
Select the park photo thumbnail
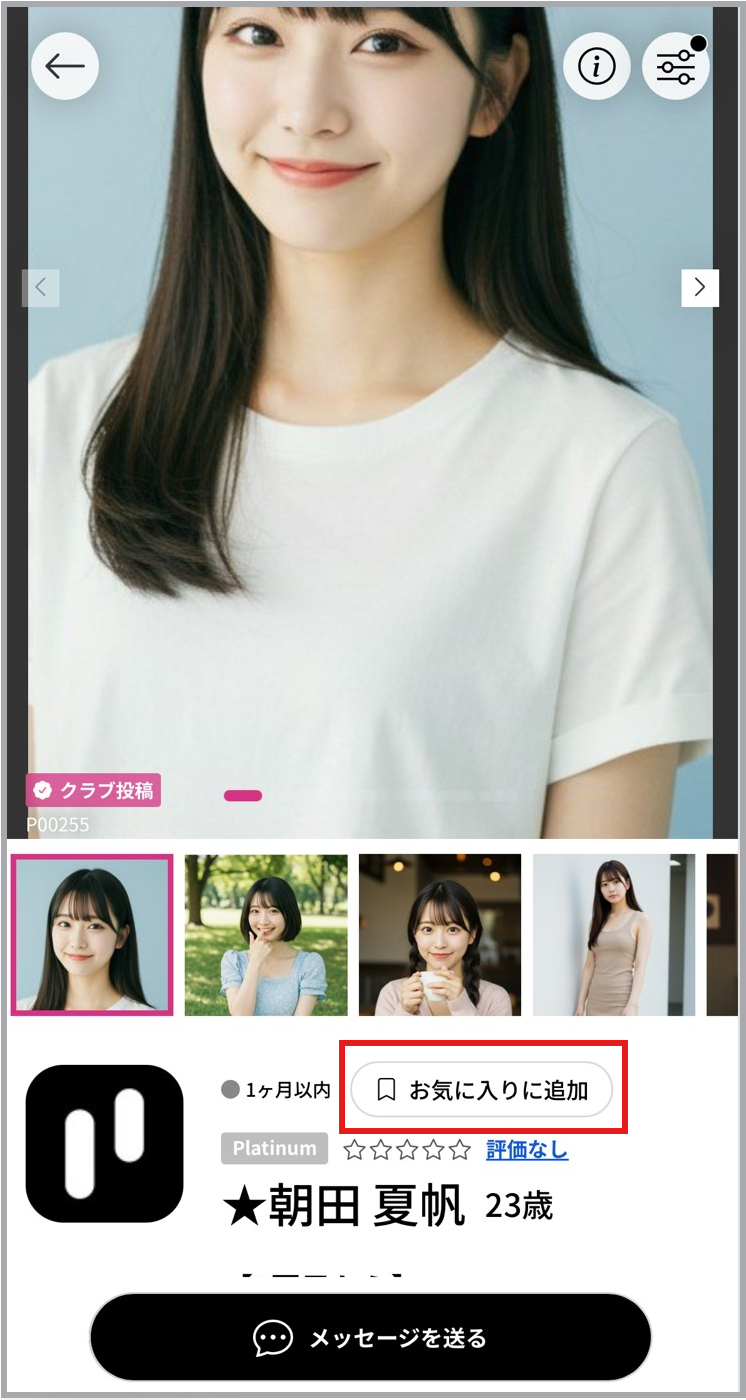tap(266, 935)
